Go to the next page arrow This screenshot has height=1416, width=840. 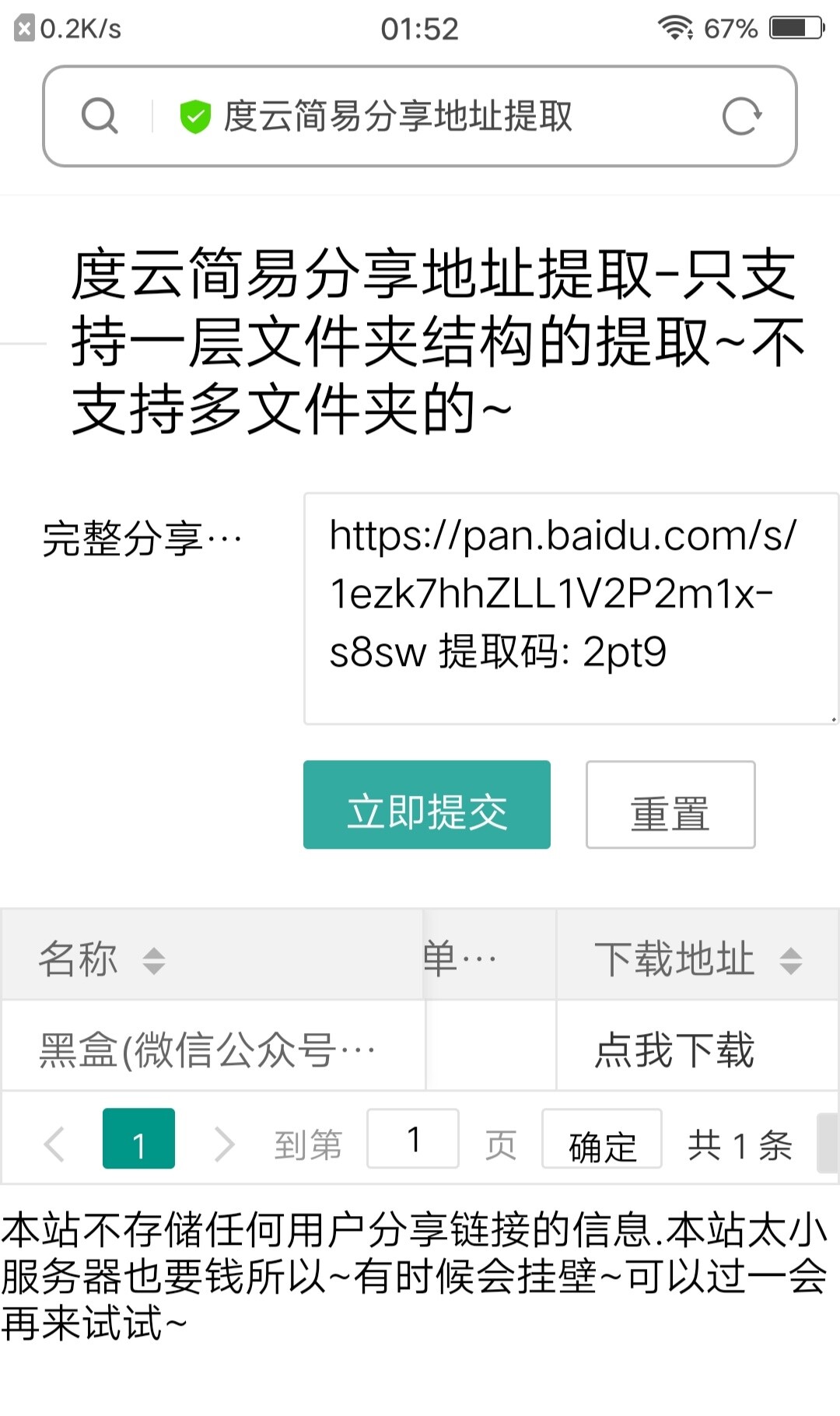(x=224, y=1144)
